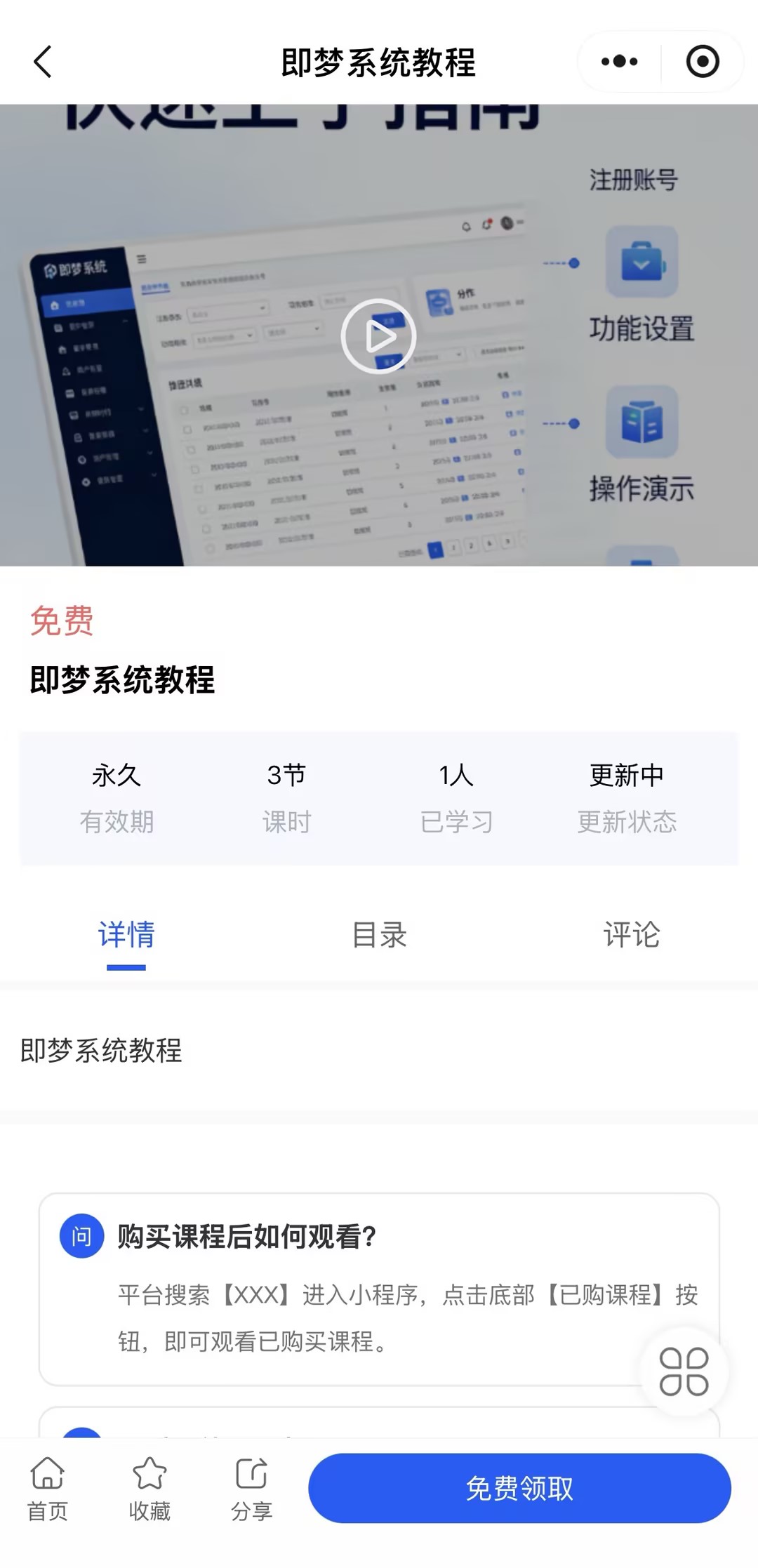Image resolution: width=758 pixels, height=1568 pixels.
Task: Close the mini program via circle icon
Action: [x=703, y=62]
